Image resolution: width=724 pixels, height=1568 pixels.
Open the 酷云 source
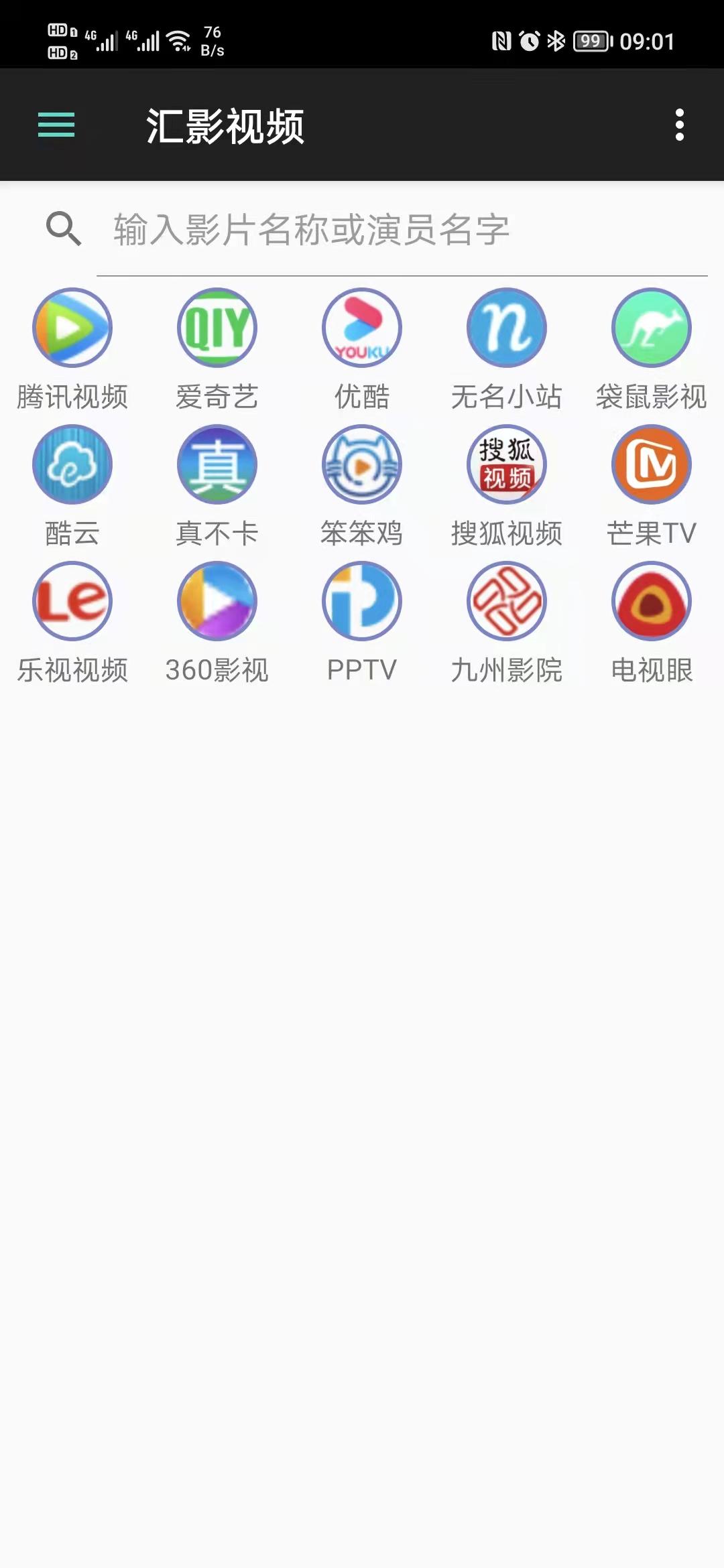[x=72, y=465]
